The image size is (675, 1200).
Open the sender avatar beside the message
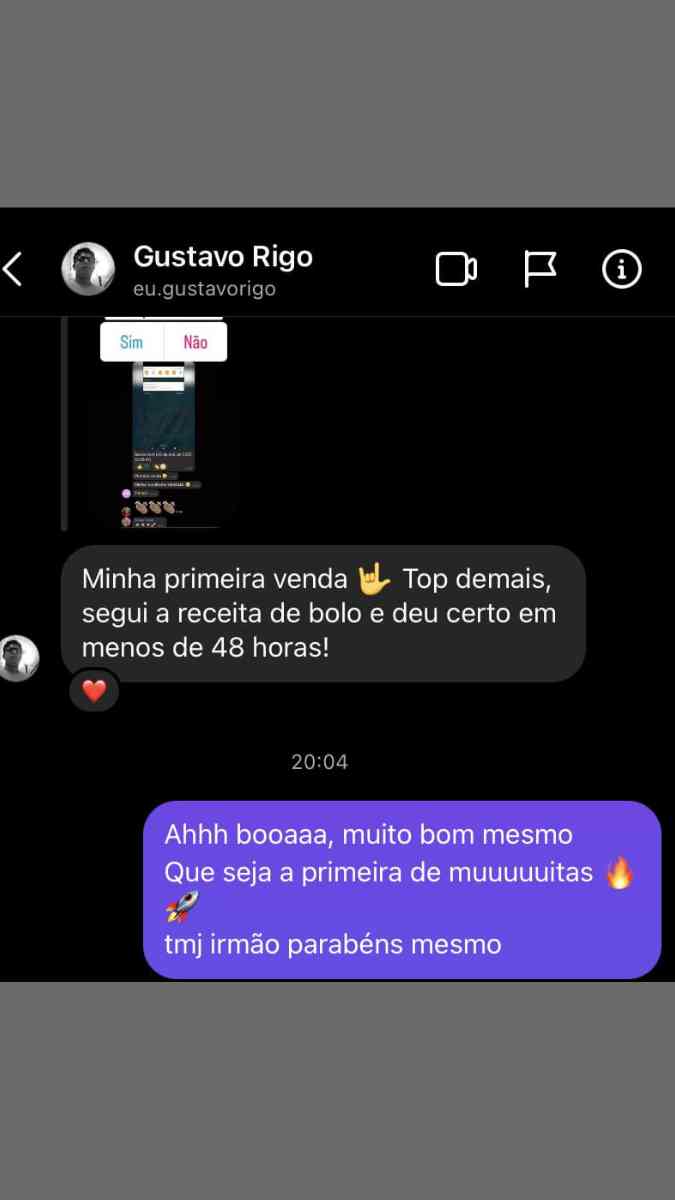coord(18,658)
